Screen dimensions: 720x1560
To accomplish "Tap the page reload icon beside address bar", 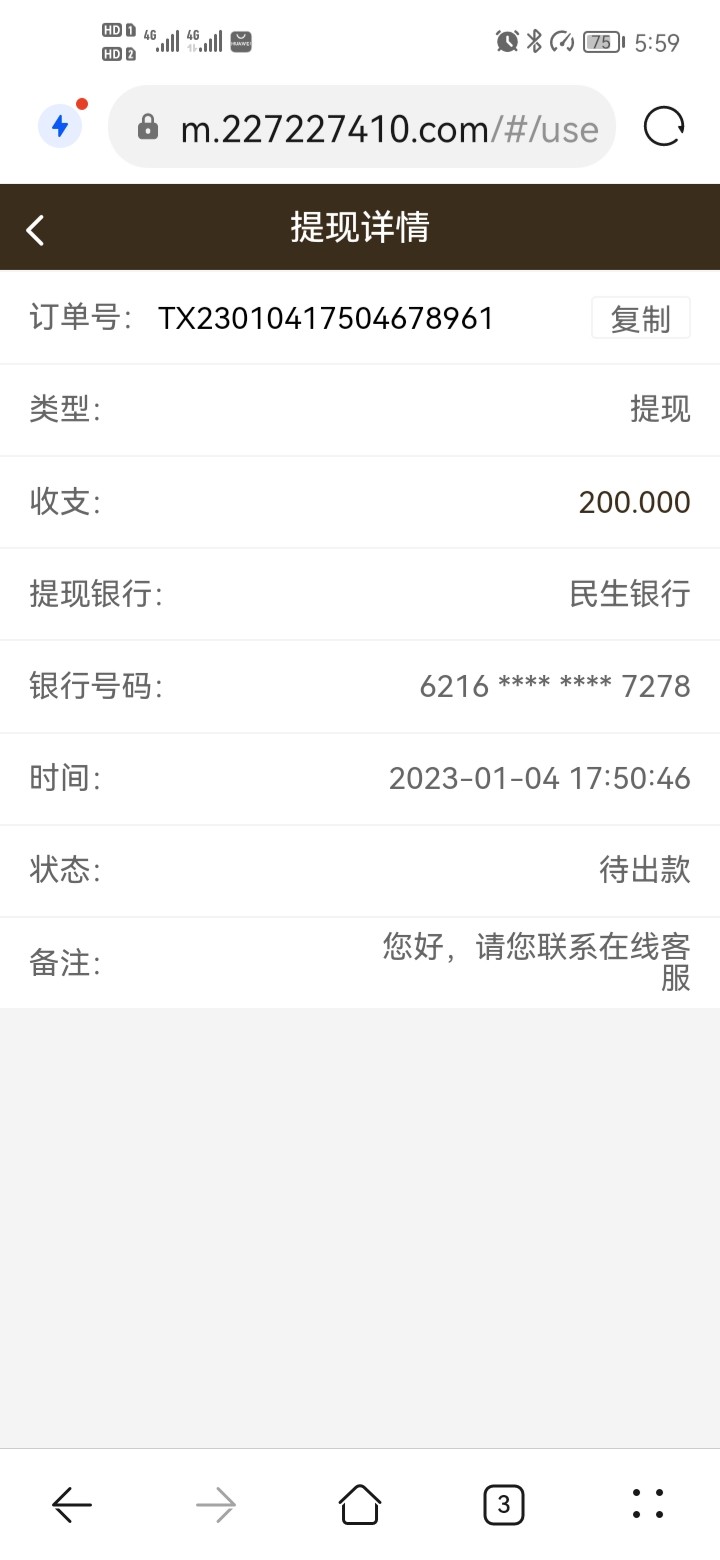I will coord(663,126).
